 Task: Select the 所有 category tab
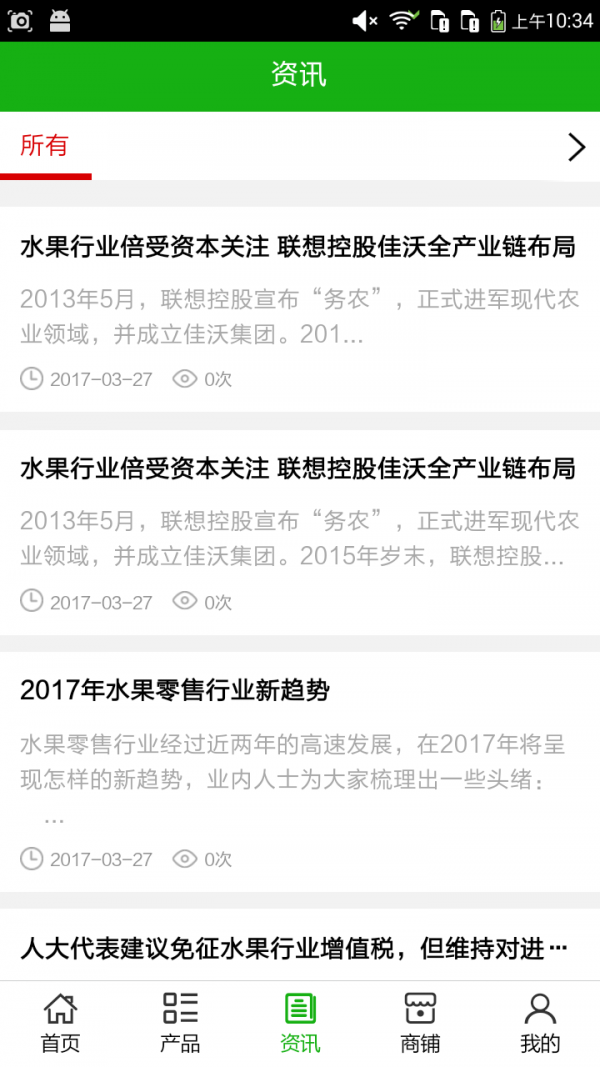(45, 146)
